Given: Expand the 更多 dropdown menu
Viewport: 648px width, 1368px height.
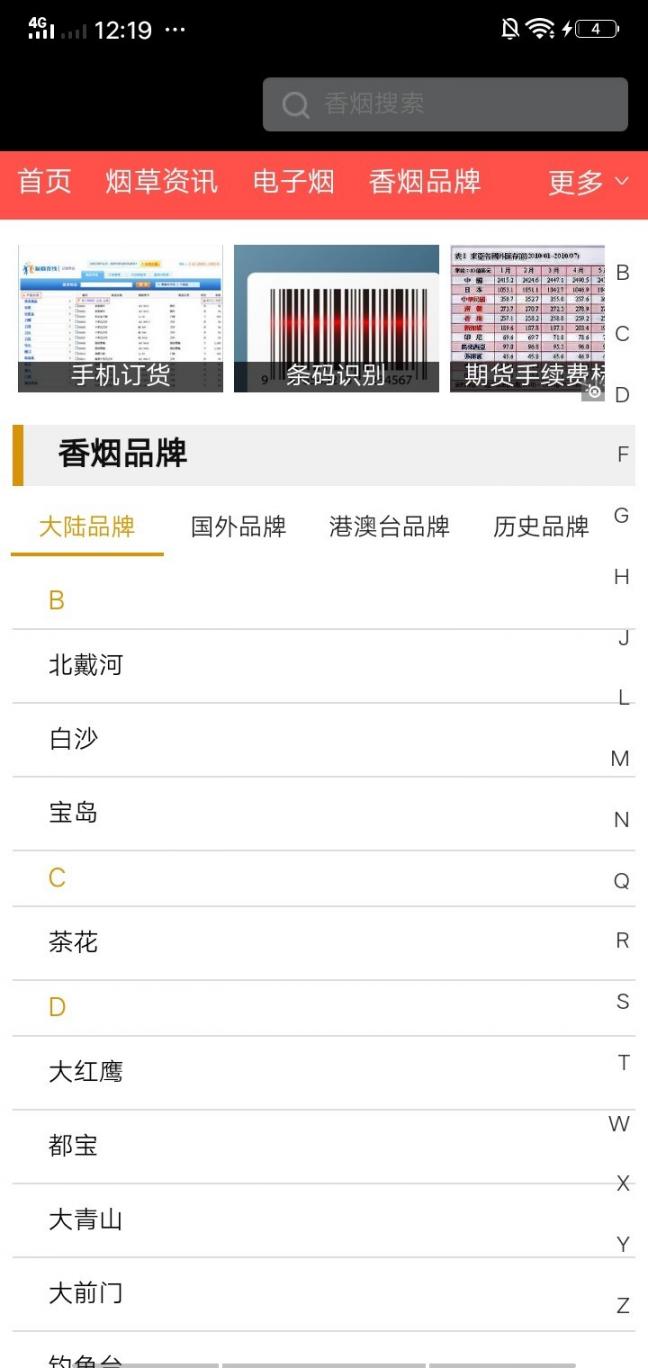Looking at the screenshot, I should point(587,182).
